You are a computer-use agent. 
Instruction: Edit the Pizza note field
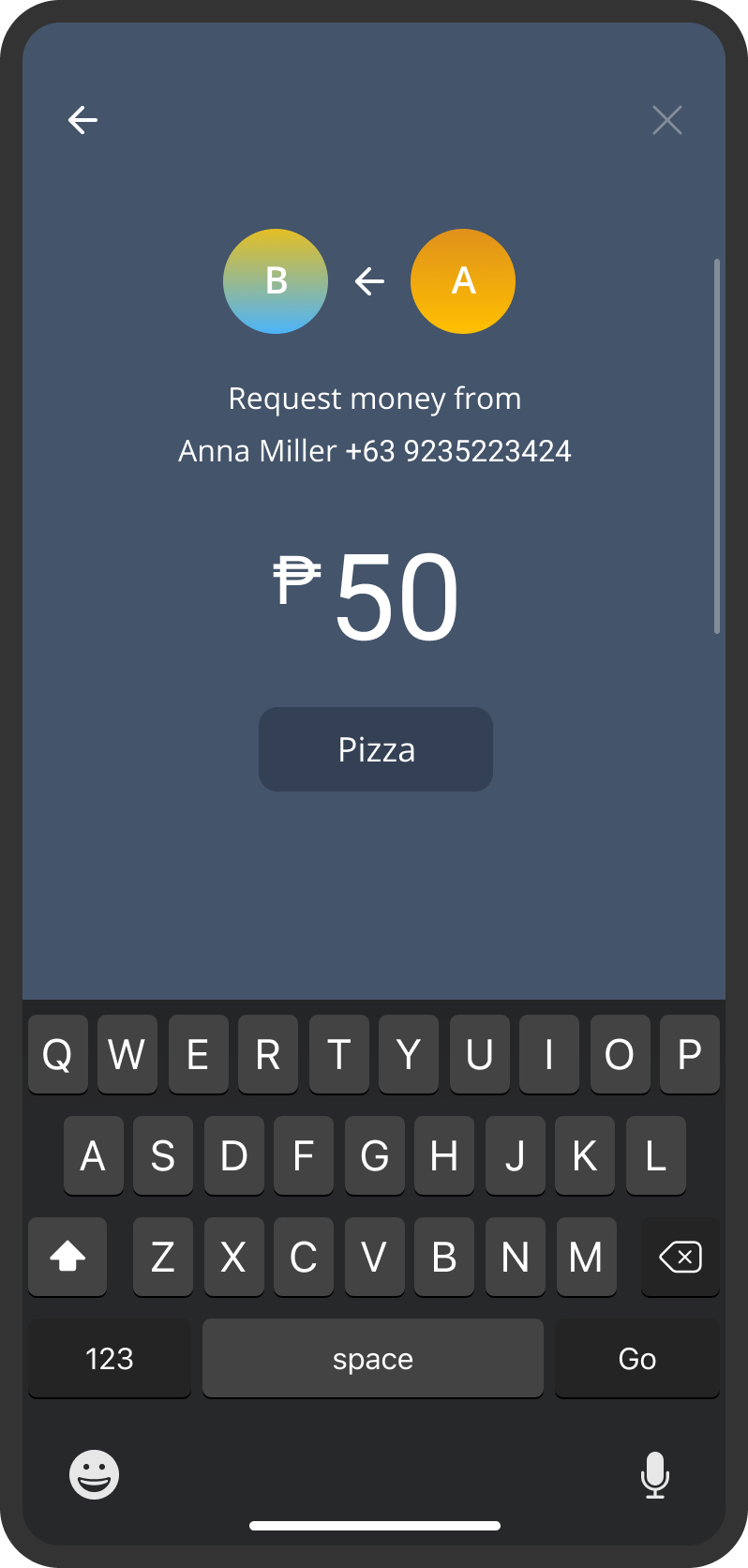(376, 749)
